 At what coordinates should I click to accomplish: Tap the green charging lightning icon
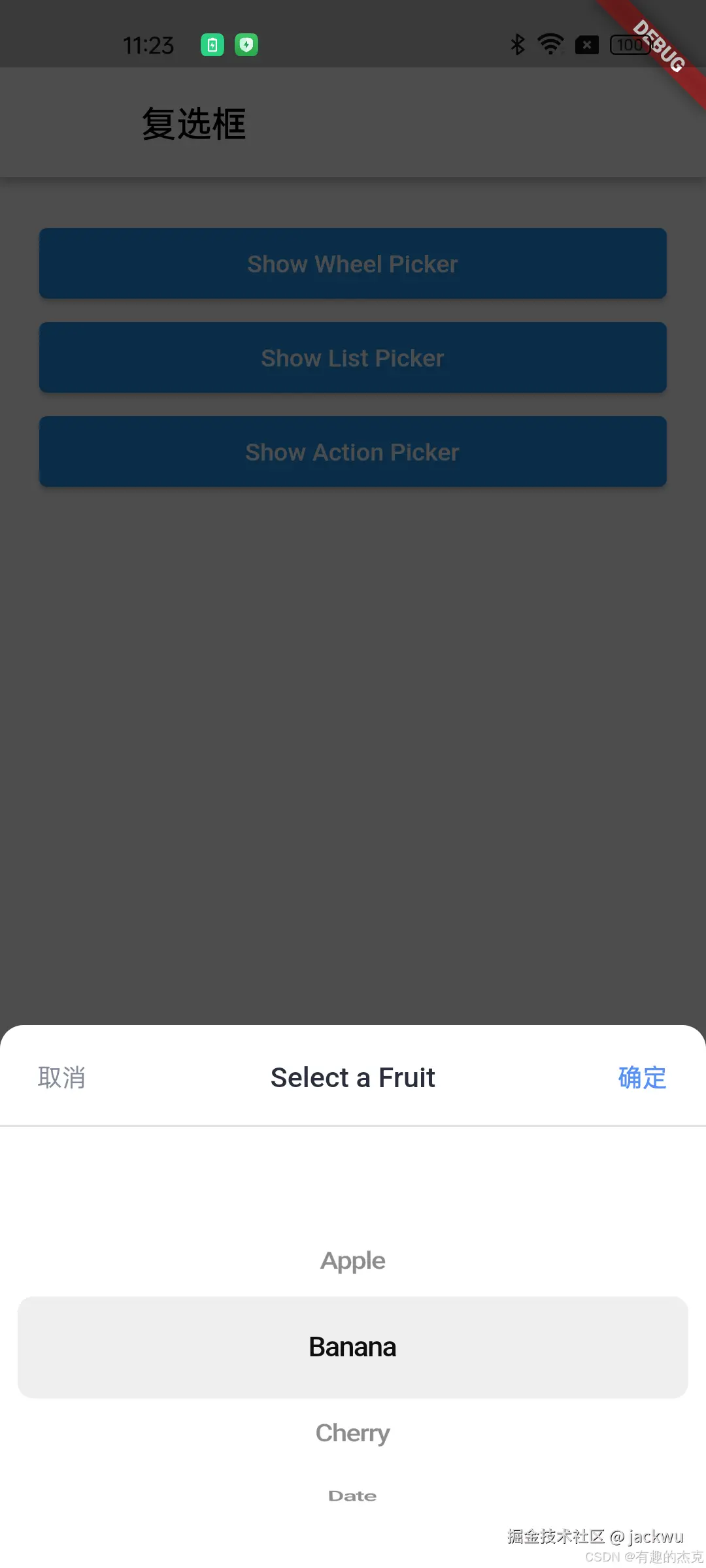tap(246, 44)
